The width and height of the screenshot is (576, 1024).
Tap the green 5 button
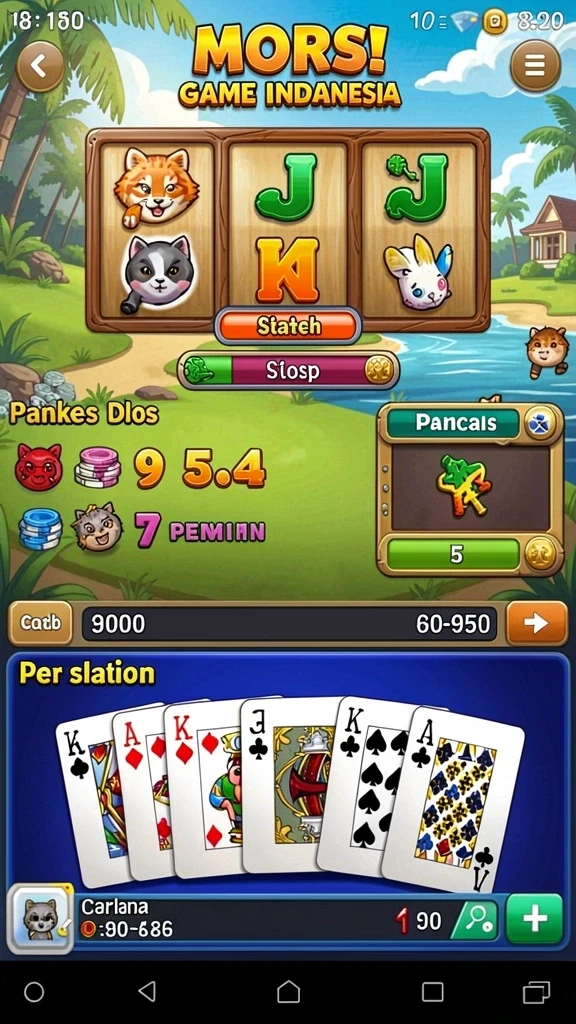(x=455, y=554)
